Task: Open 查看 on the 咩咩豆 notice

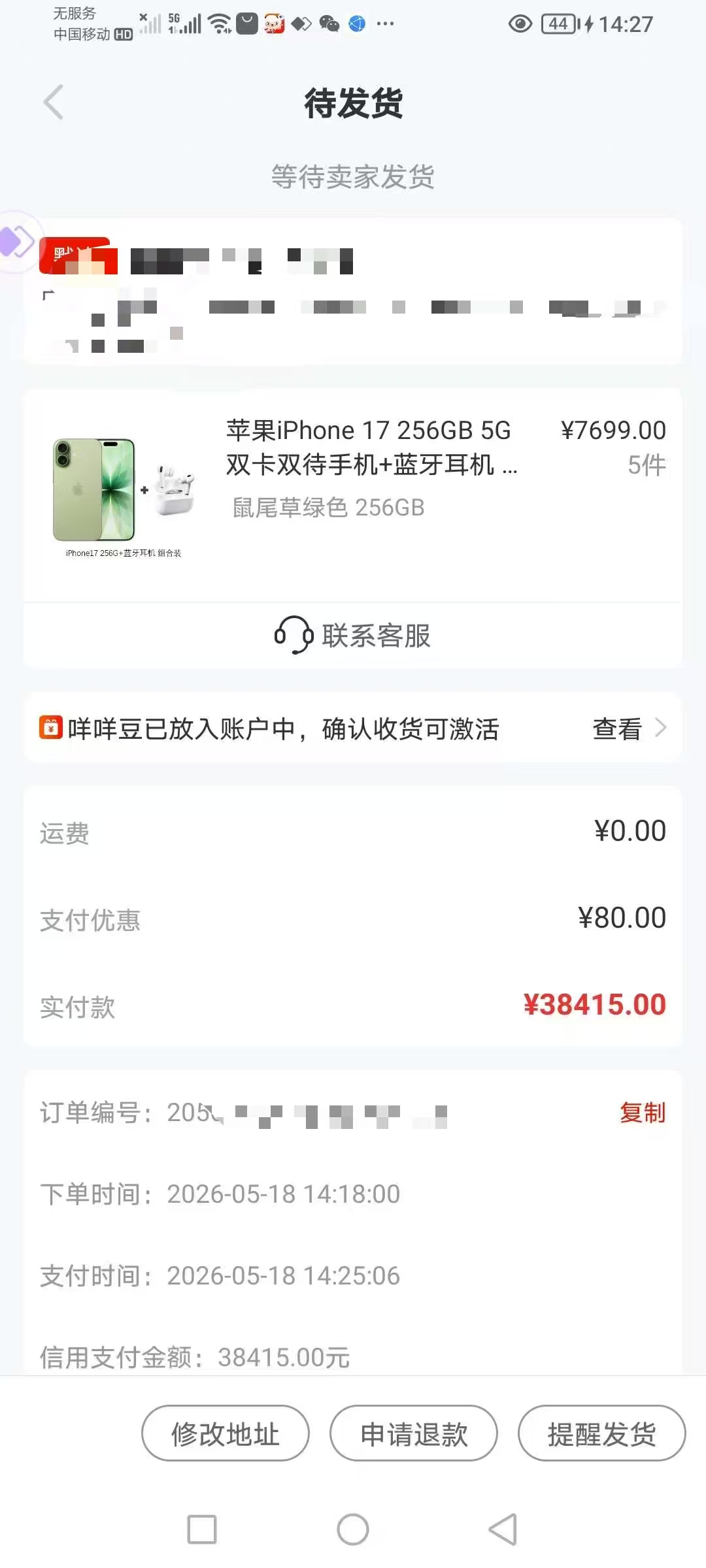Action: 629,728
